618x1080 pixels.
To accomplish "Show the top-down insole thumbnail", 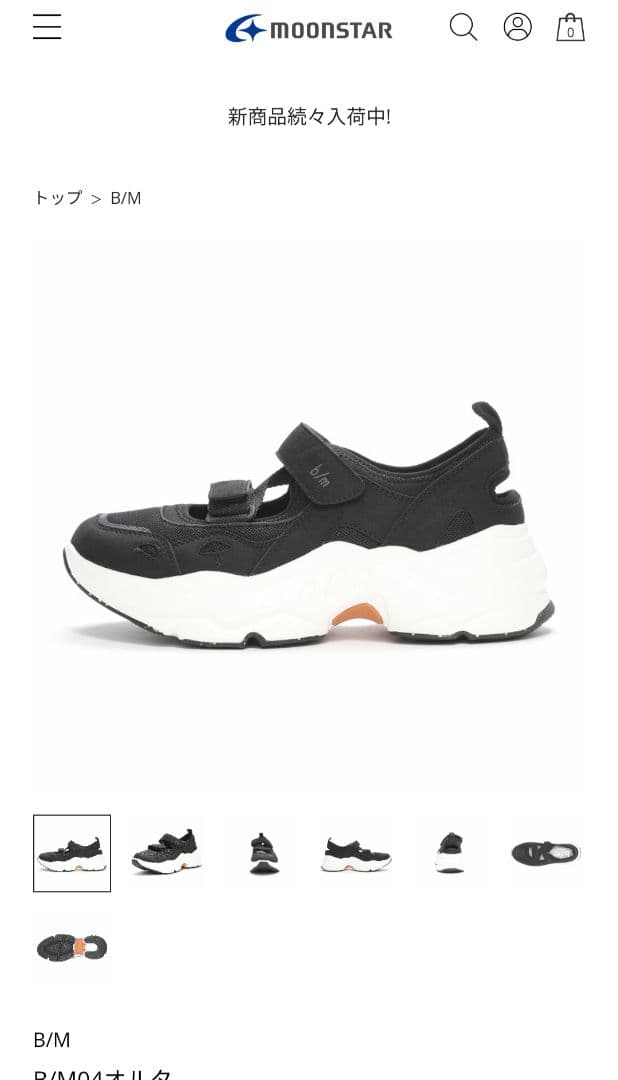I will 545,853.
